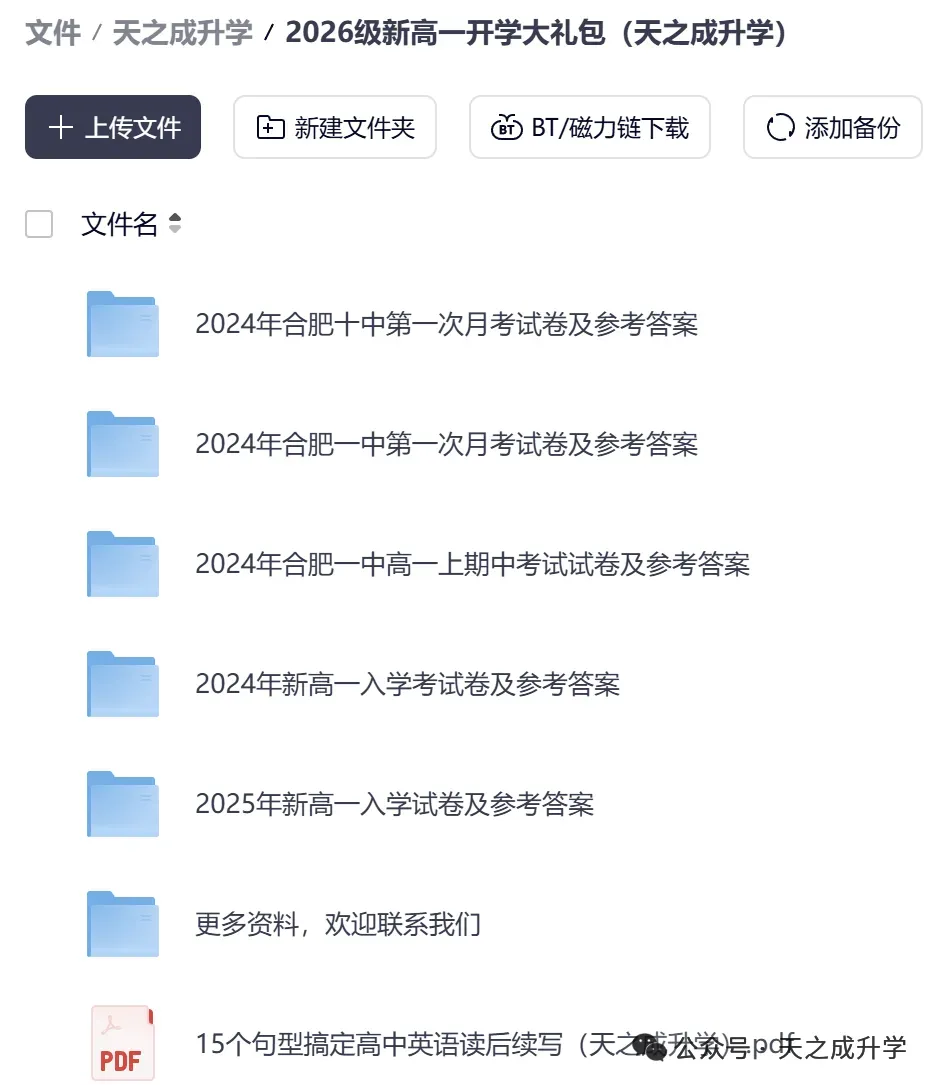Open folder 2024年新高一入学考试卷及参考答案

pyautogui.click(x=407, y=684)
